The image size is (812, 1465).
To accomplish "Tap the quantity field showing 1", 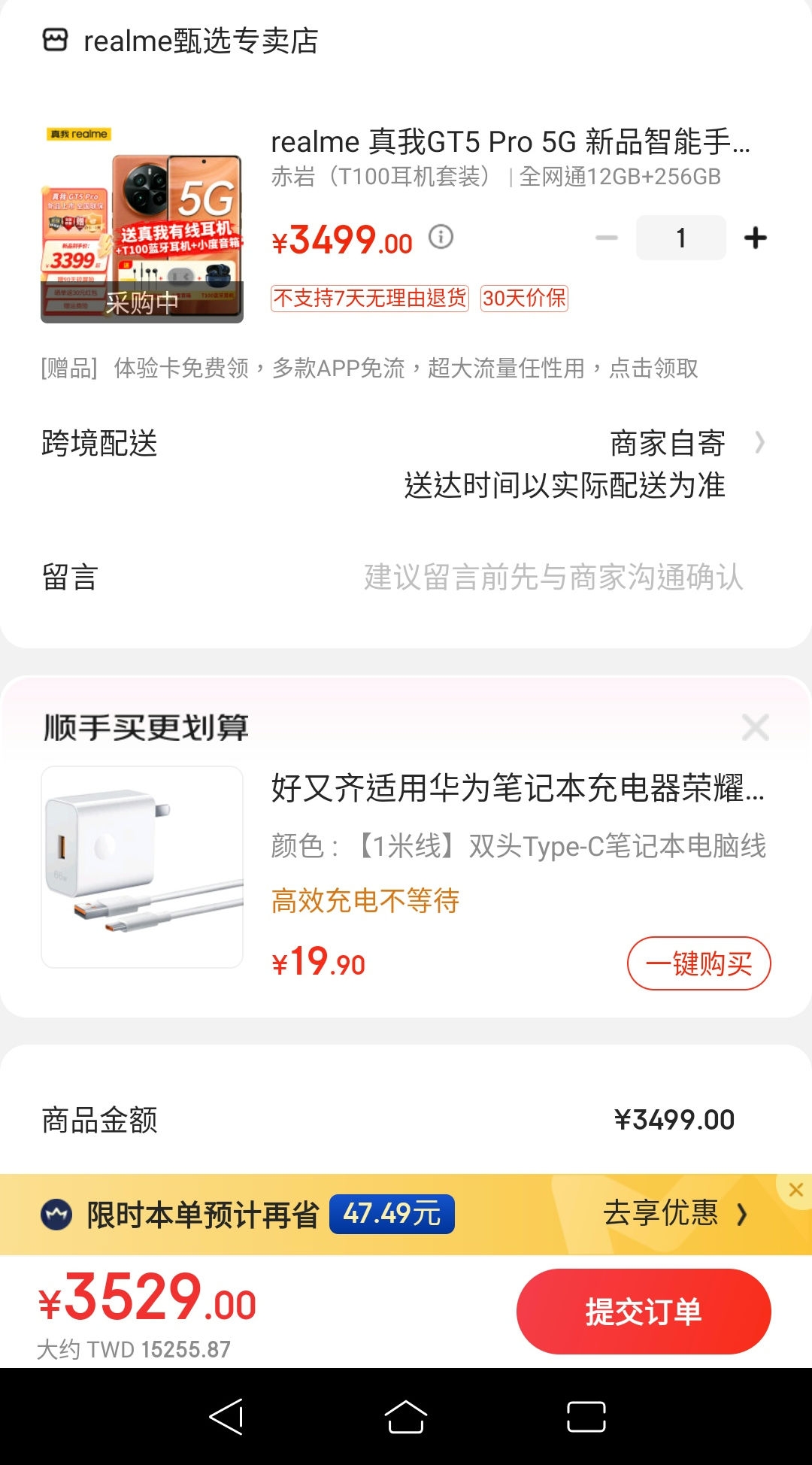I will click(681, 238).
